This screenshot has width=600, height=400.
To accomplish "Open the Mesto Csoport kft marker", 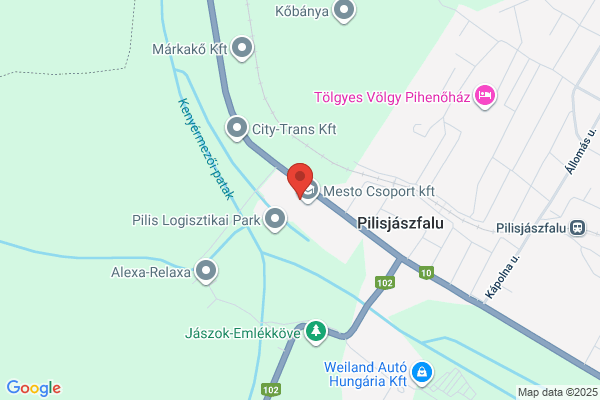I will [310, 191].
